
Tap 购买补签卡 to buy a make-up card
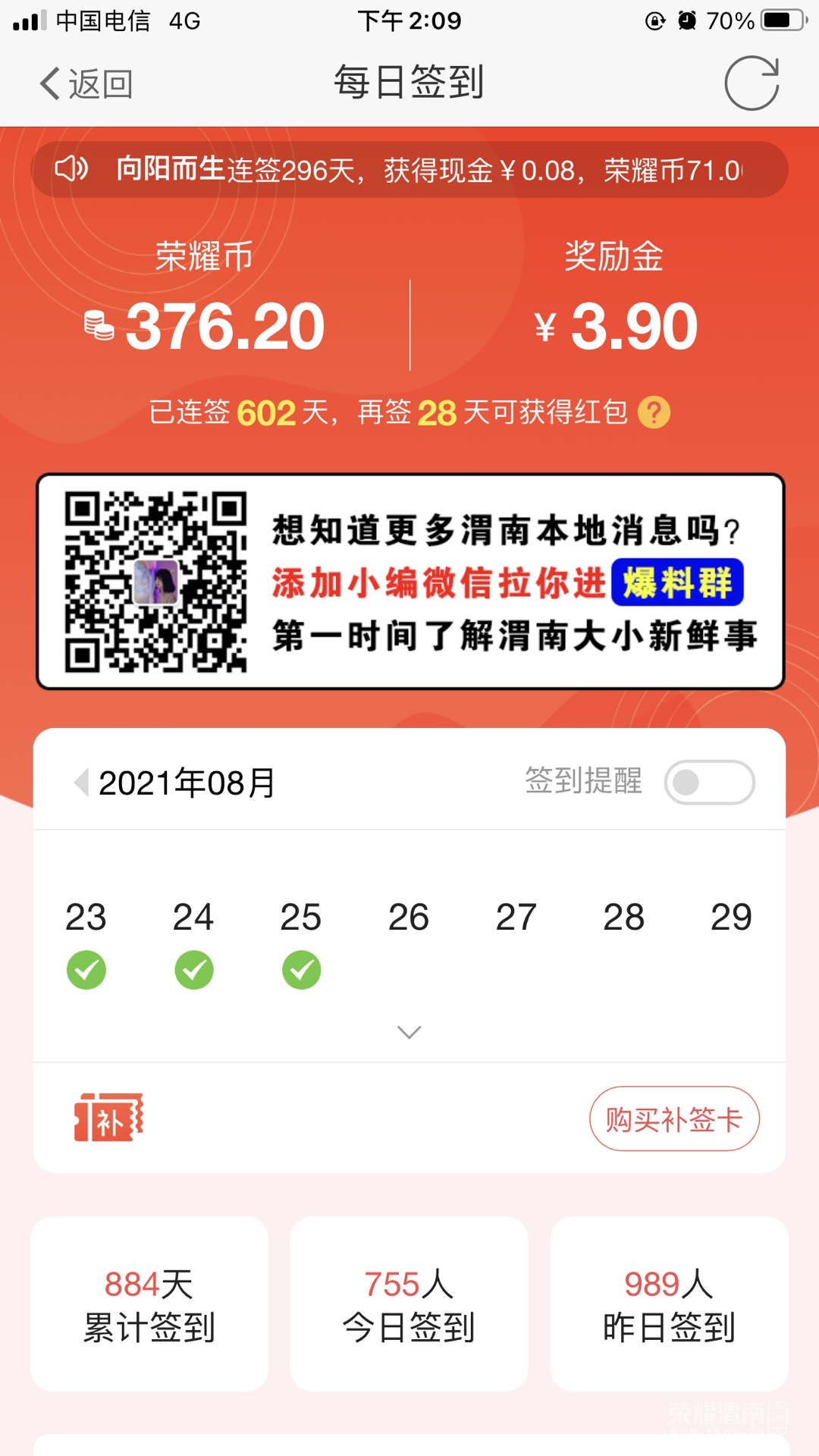tap(674, 1119)
